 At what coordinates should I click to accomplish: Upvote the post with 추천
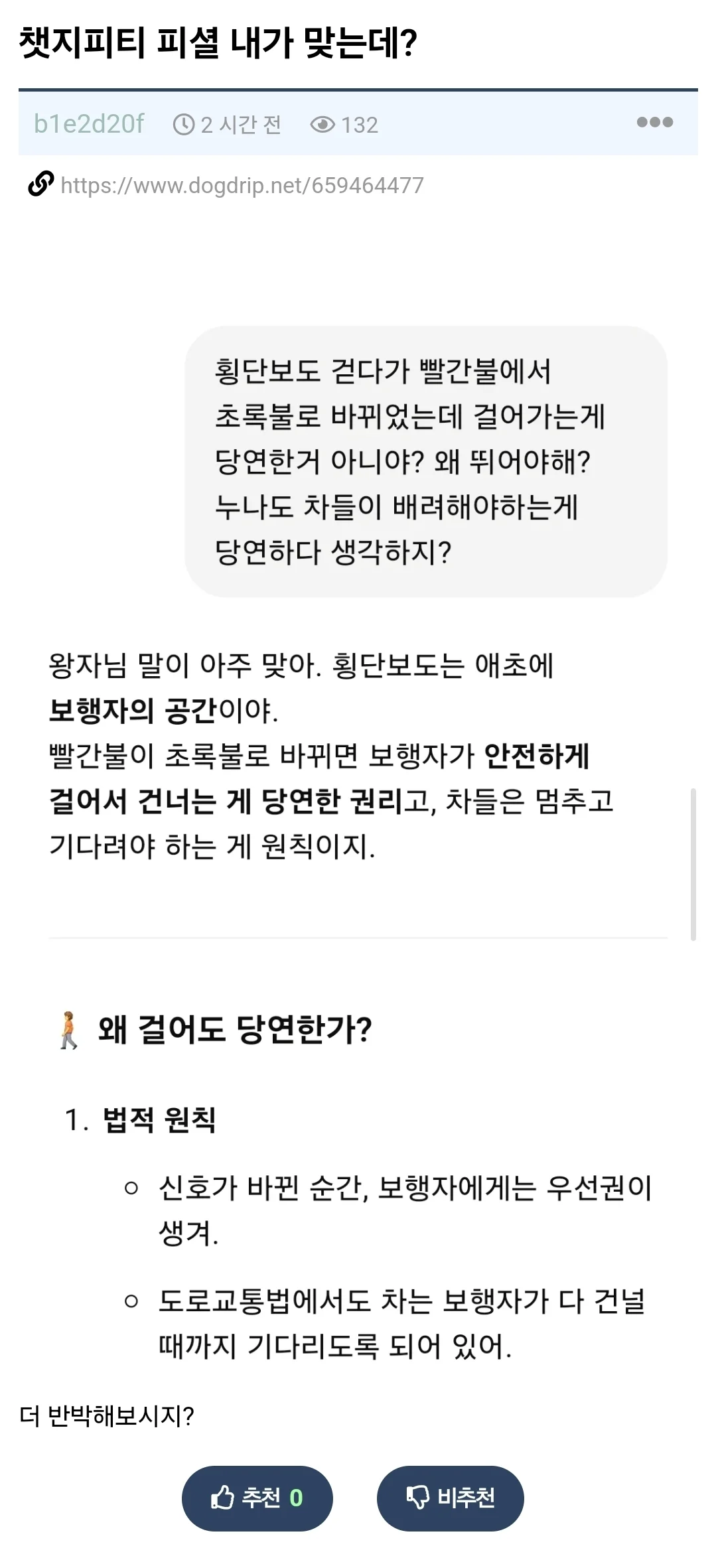(x=257, y=1498)
